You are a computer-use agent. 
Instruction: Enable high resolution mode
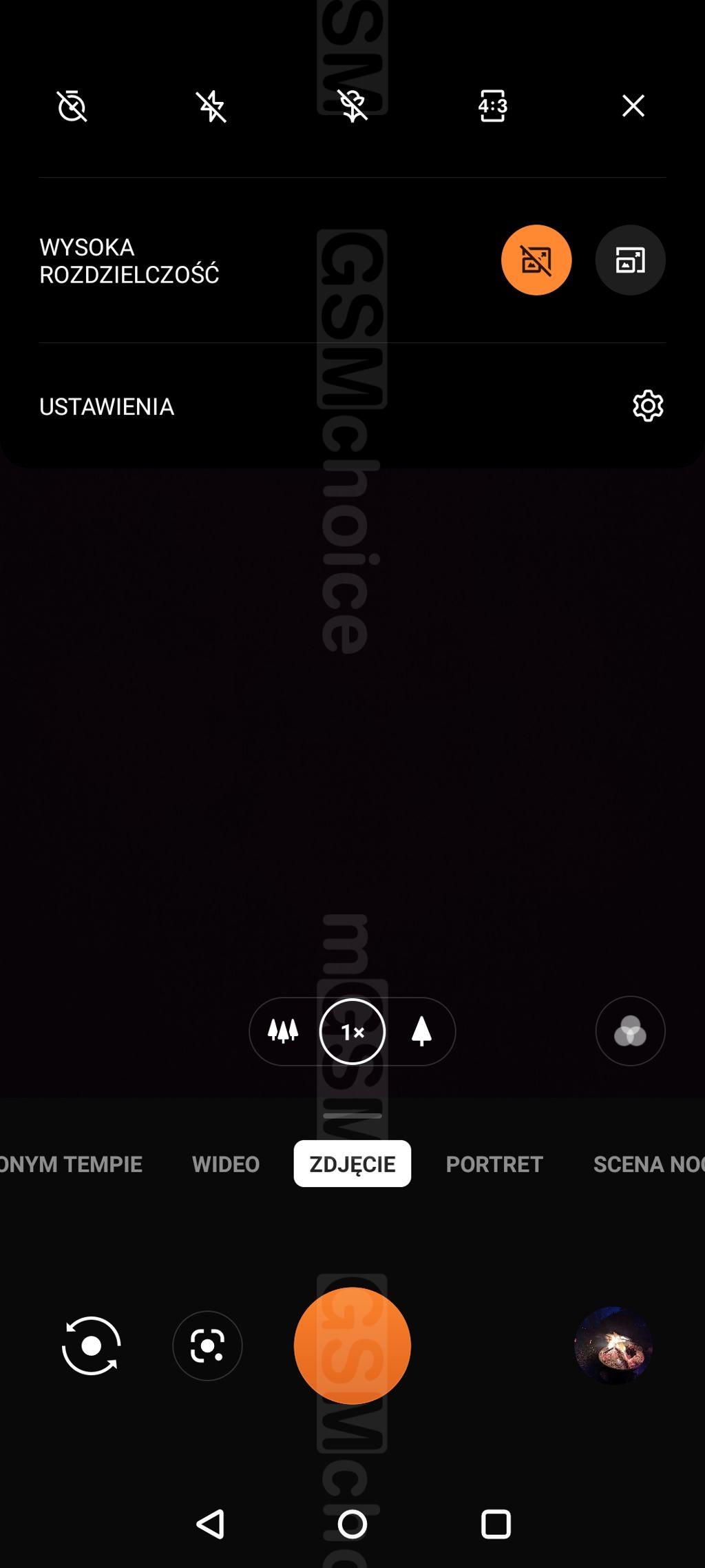click(x=630, y=260)
